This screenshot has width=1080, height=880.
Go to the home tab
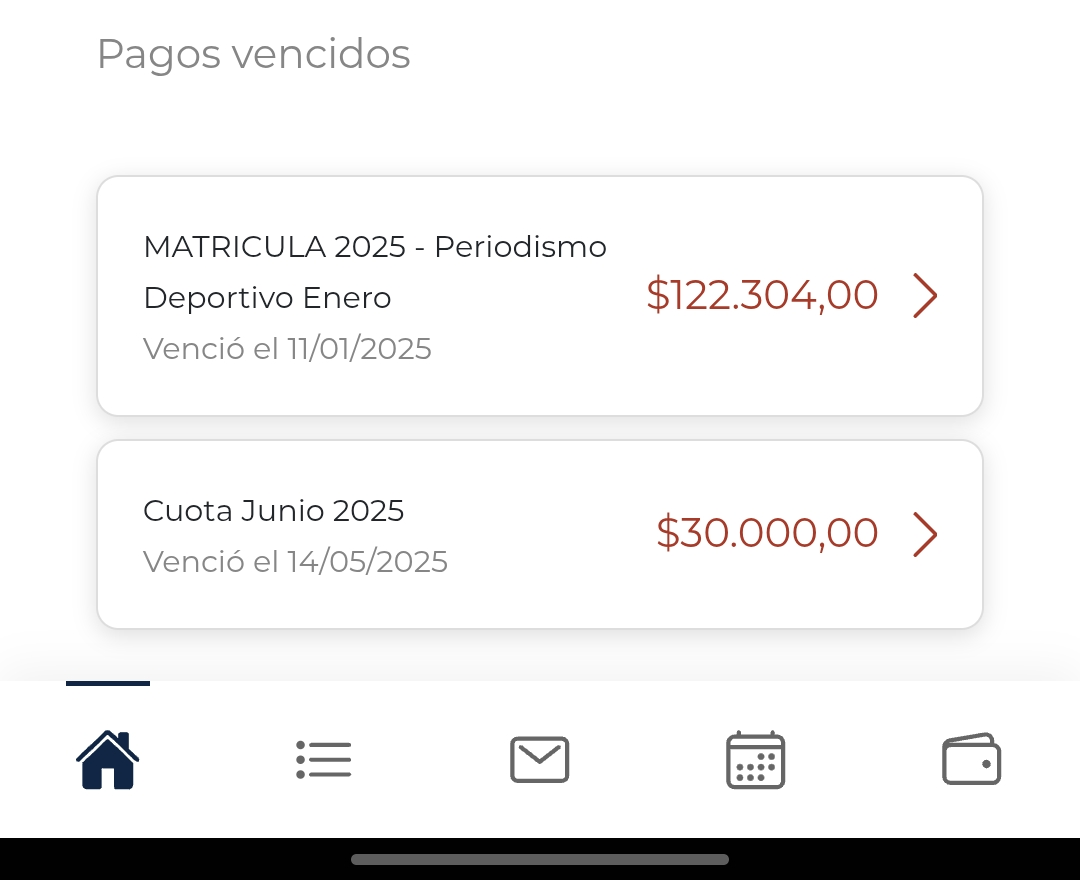(108, 760)
